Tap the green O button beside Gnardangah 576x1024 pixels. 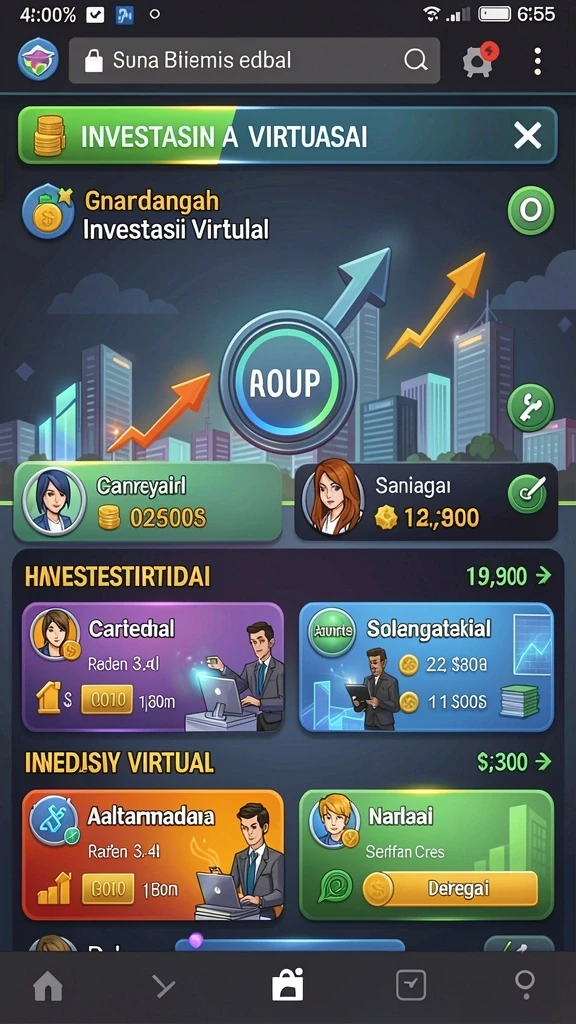point(530,210)
